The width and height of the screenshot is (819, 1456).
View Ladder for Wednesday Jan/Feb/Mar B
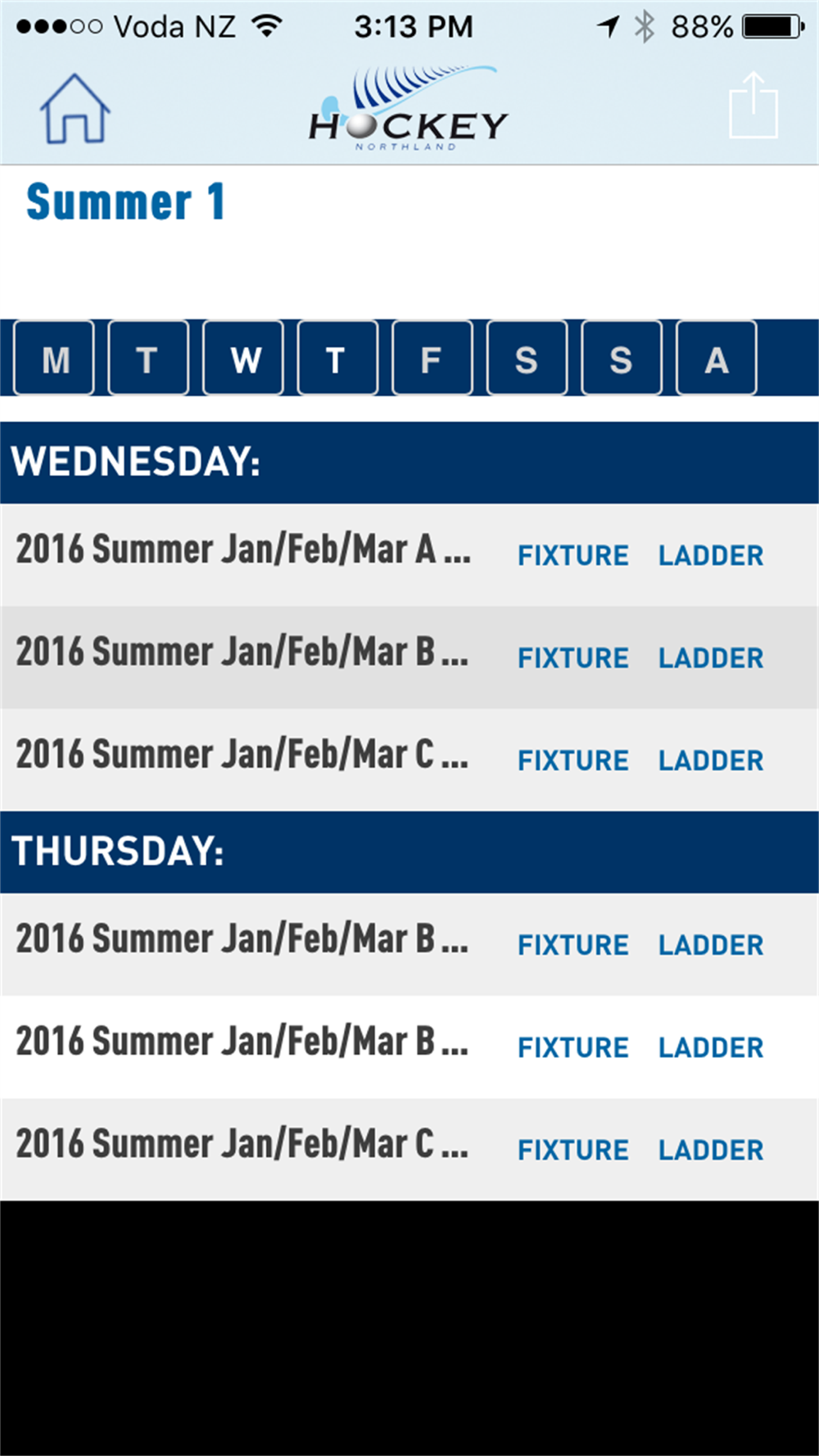711,658
